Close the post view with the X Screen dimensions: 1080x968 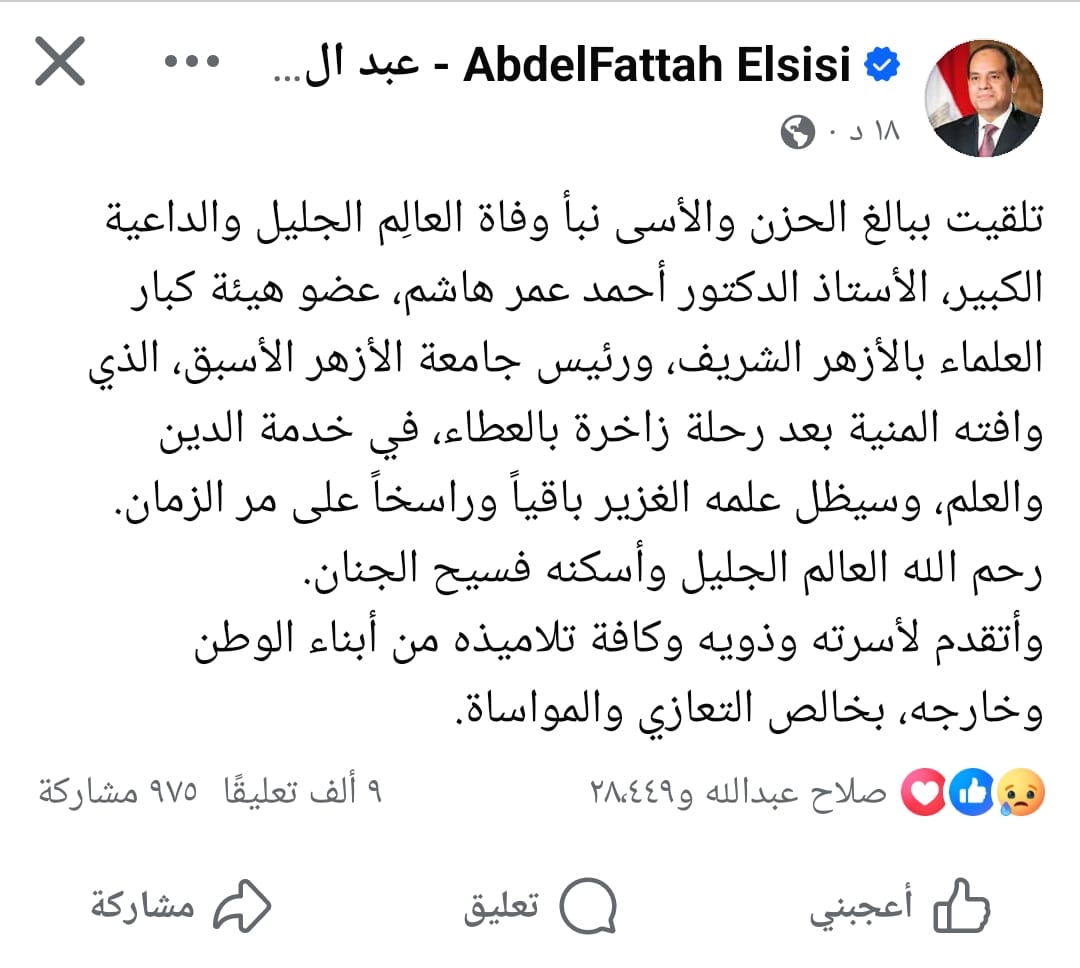click(x=60, y=63)
